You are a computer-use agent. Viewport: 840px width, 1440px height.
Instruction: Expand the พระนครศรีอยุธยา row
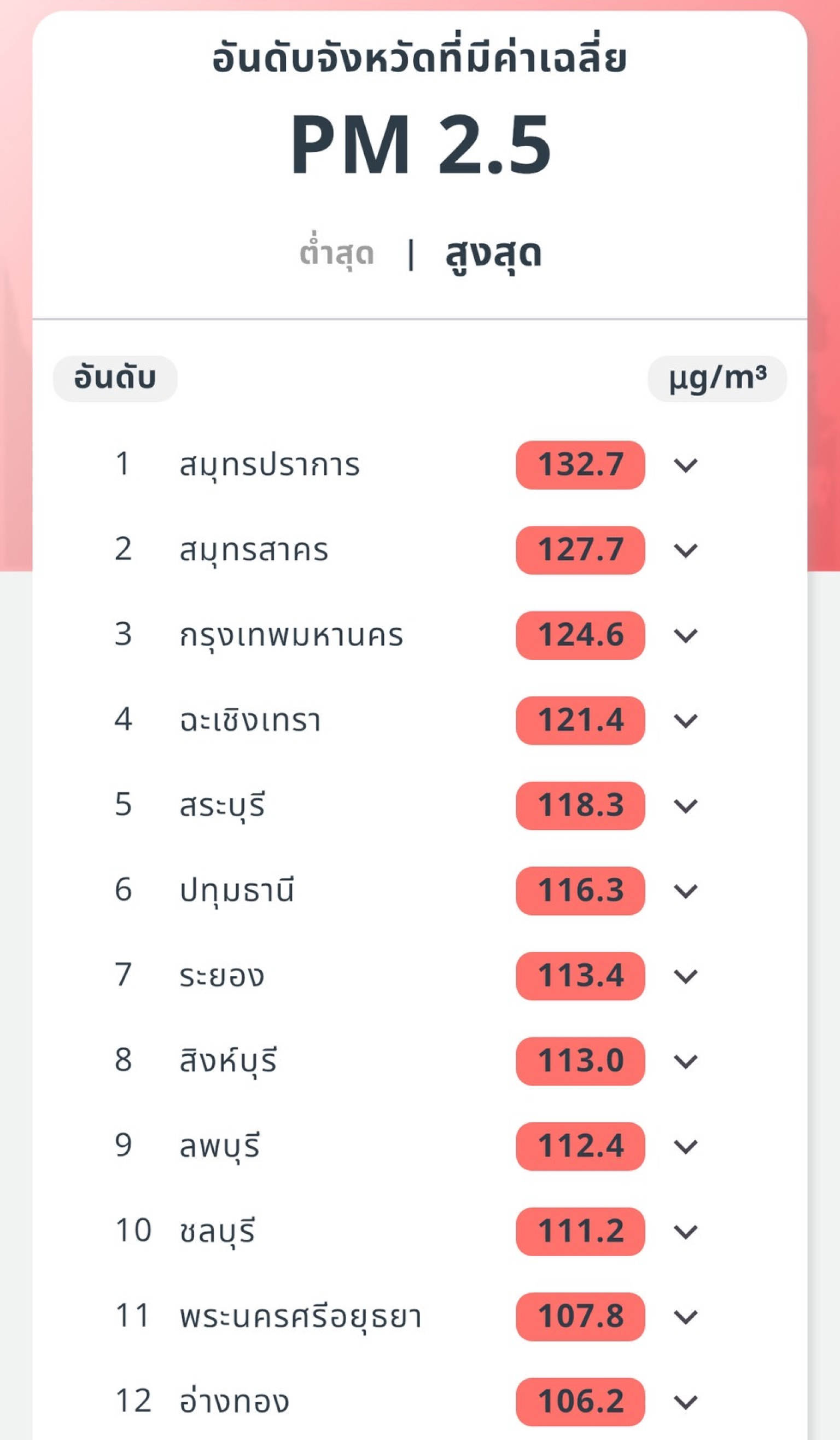(x=685, y=1317)
